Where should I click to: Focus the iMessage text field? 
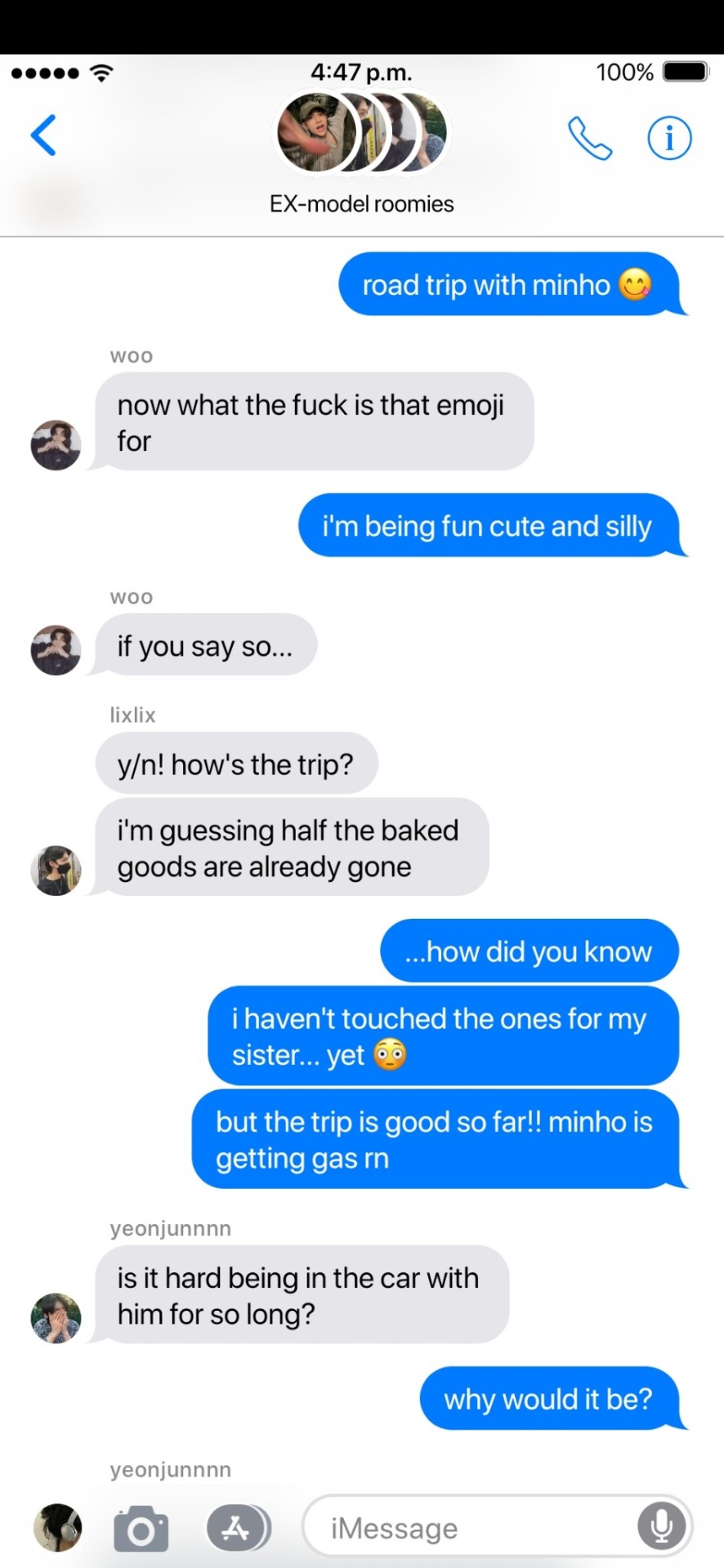[x=466, y=1528]
